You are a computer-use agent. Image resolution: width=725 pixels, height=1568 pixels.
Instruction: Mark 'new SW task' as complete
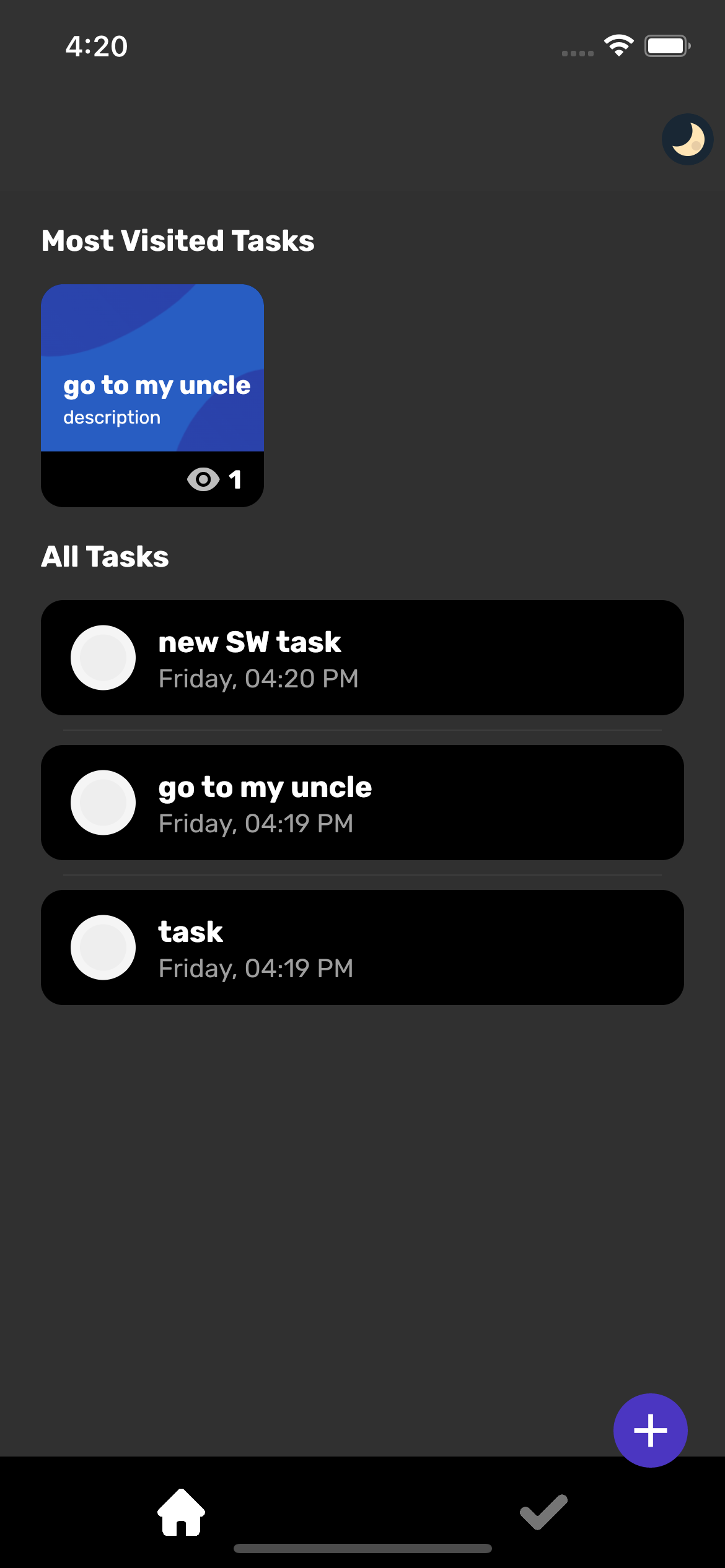tap(103, 658)
